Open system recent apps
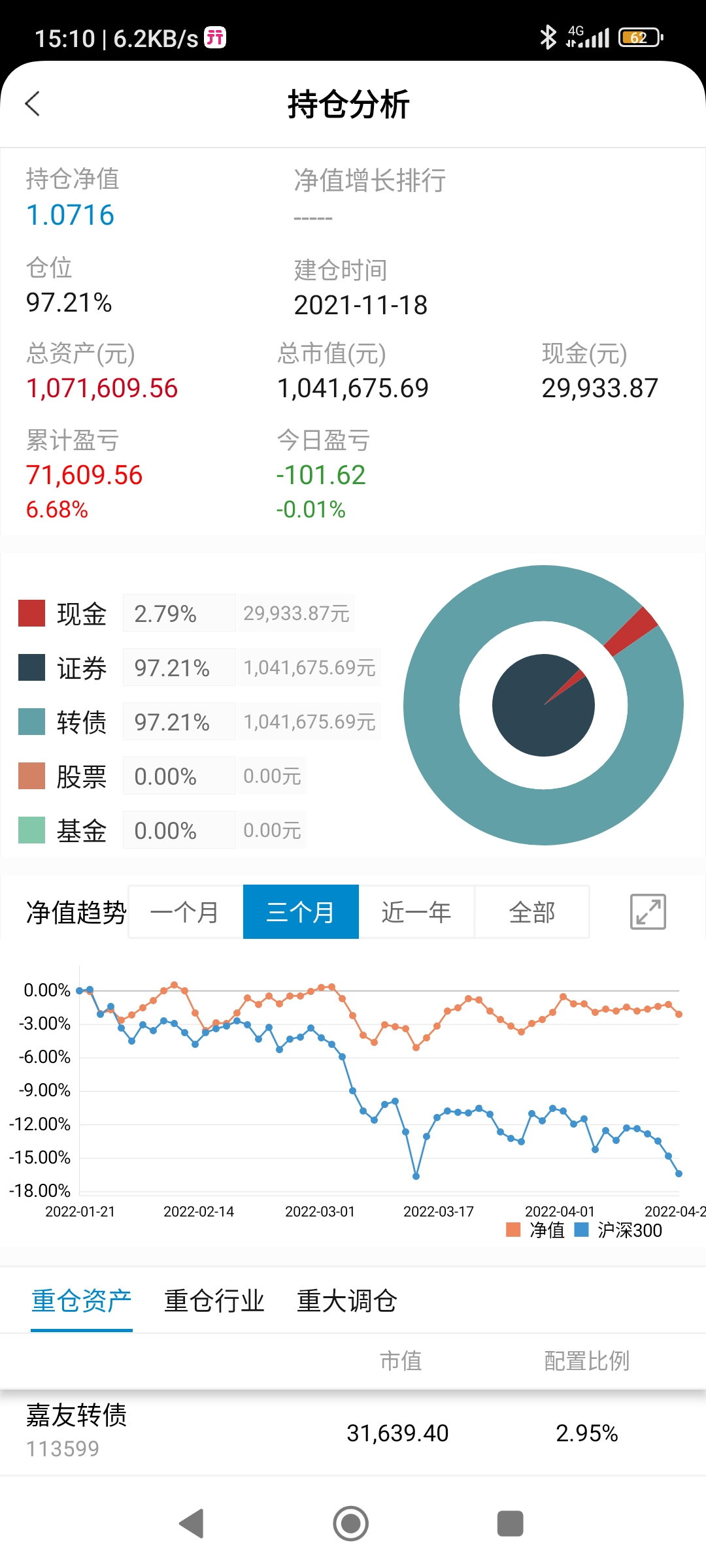The height and width of the screenshot is (1568, 706). pos(511,1524)
